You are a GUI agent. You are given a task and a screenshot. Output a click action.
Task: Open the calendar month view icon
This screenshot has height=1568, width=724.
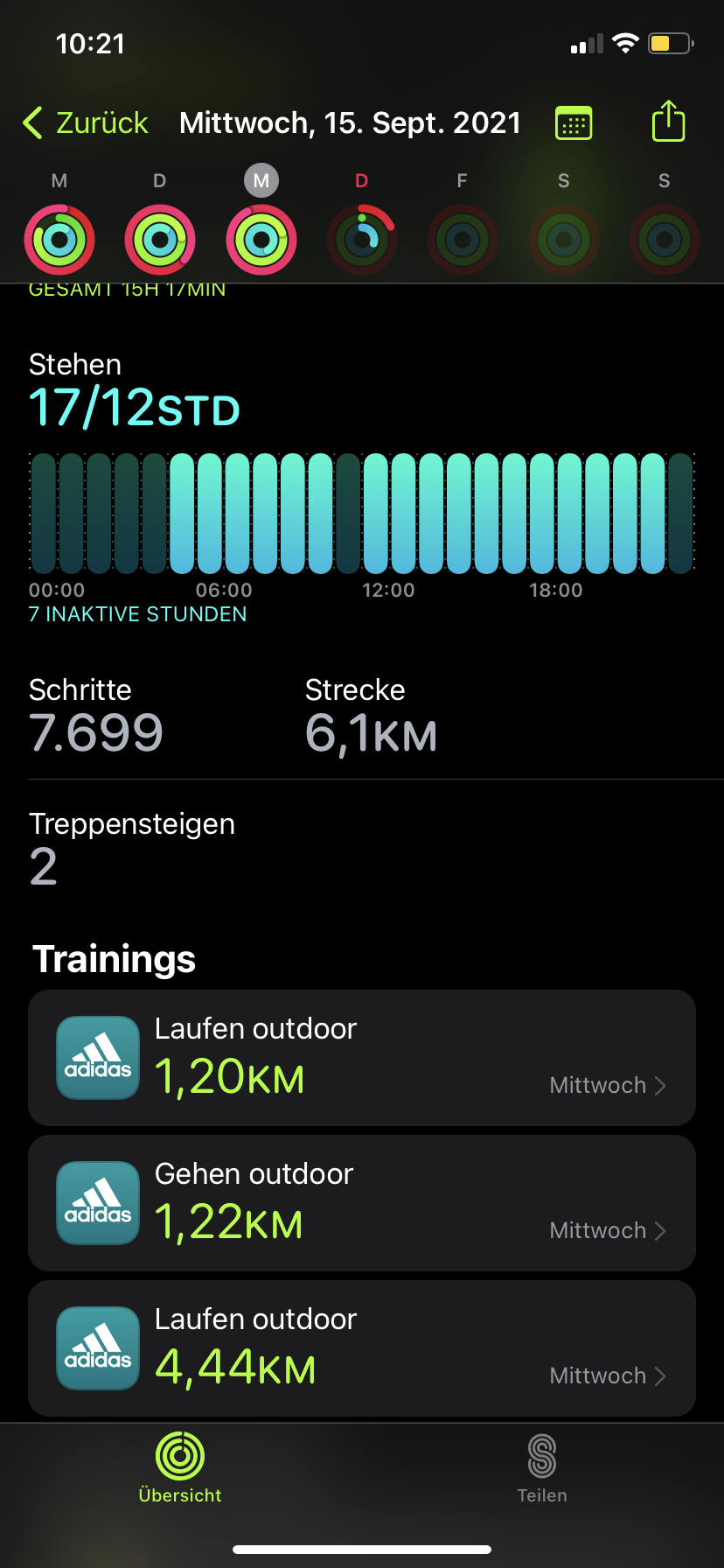click(x=574, y=122)
